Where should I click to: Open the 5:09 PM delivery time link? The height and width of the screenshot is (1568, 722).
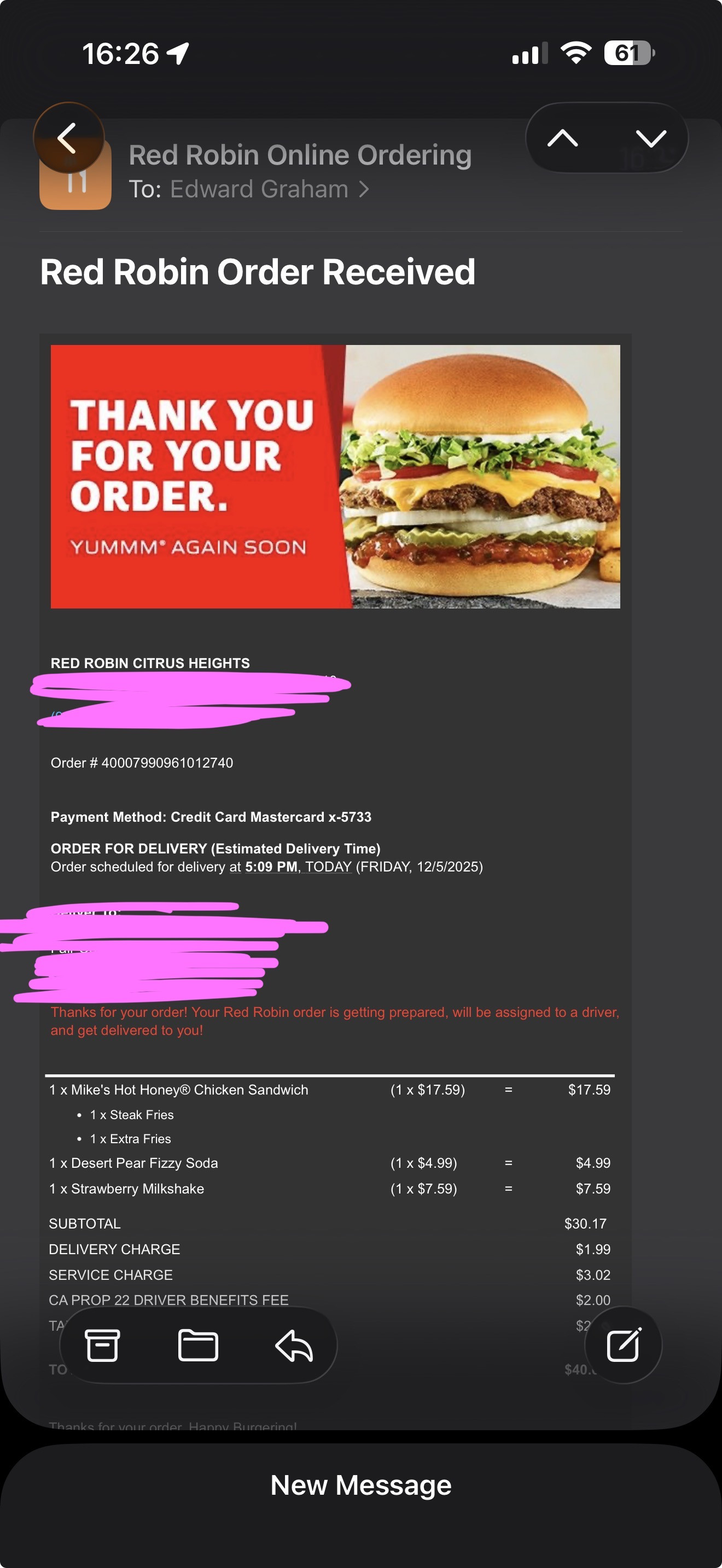(271, 867)
